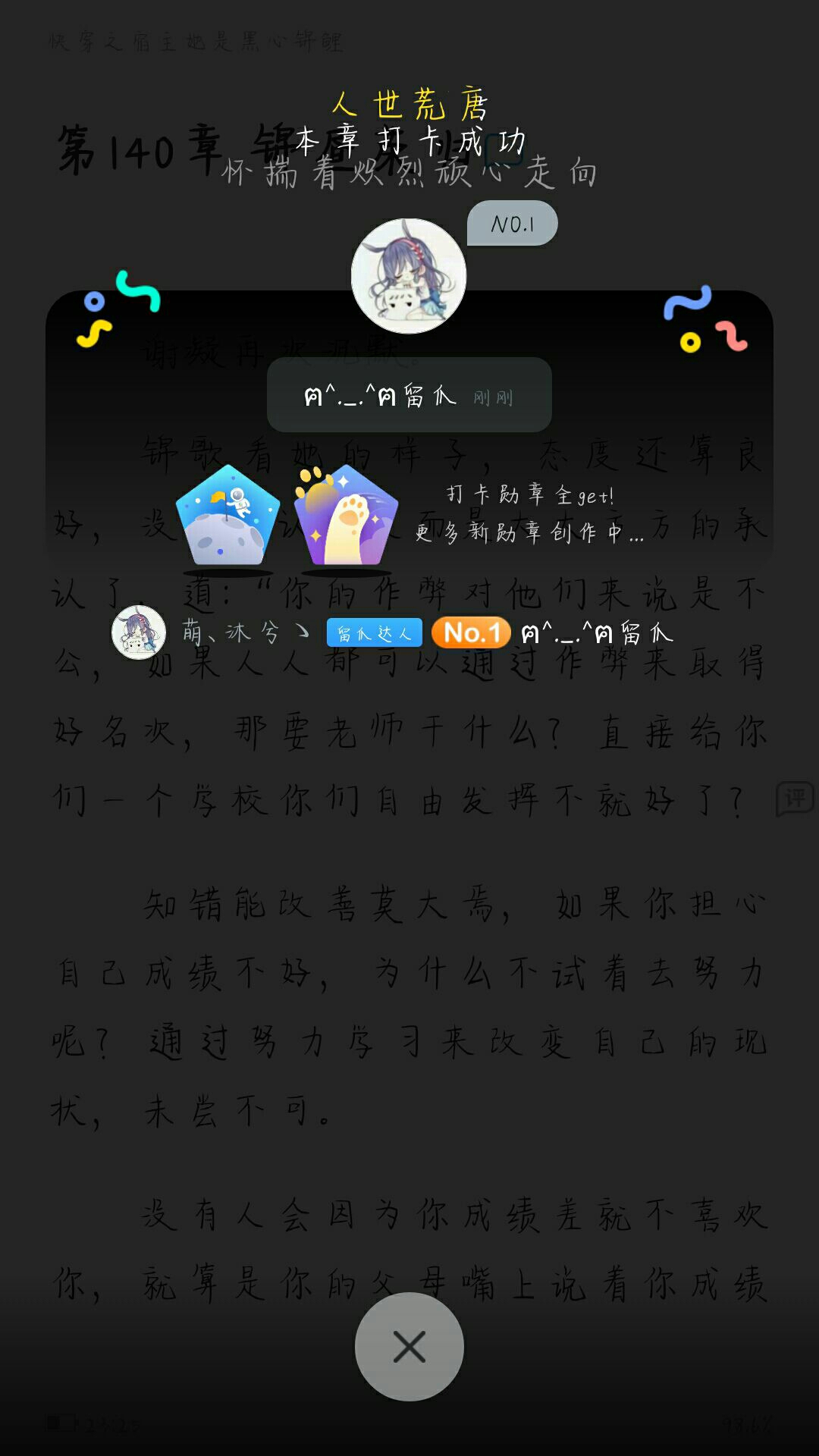Open the 留爪达人 title tag
Viewport: 819px width, 1456px height.
coord(374,632)
